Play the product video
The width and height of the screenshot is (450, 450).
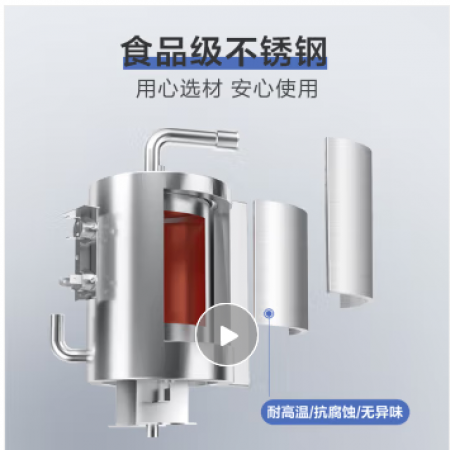(x=227, y=335)
